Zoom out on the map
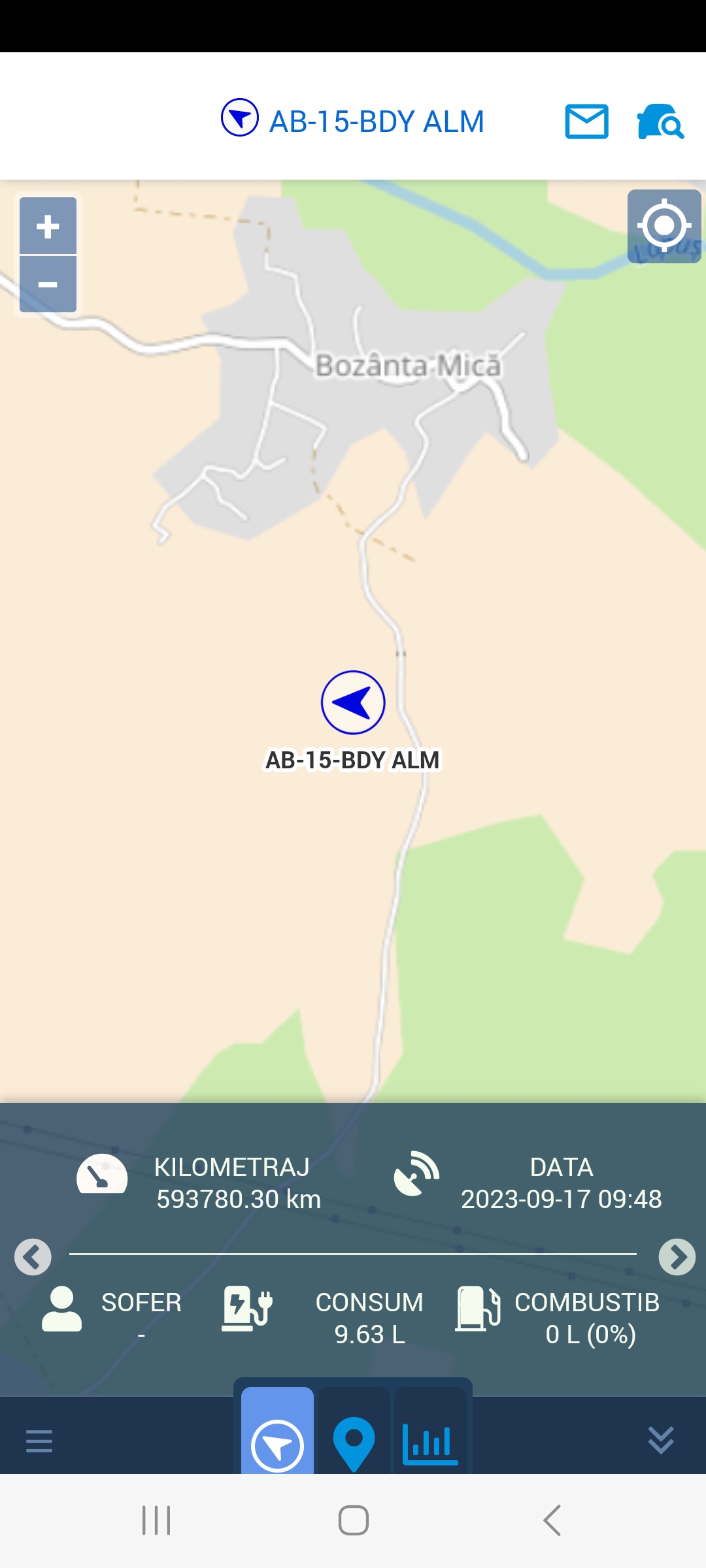The width and height of the screenshot is (706, 1568). pyautogui.click(x=48, y=284)
